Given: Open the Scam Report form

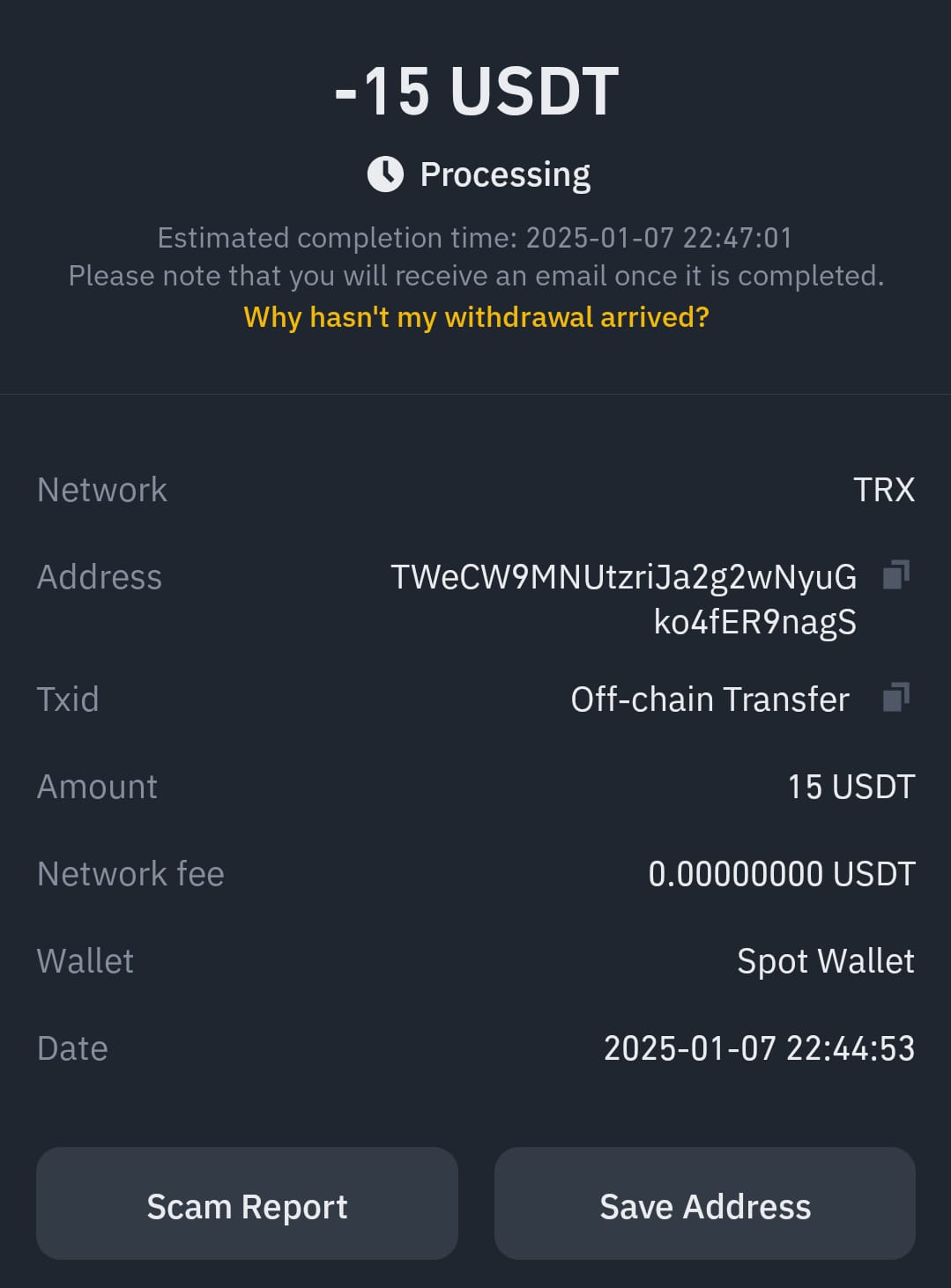Looking at the screenshot, I should [247, 1203].
